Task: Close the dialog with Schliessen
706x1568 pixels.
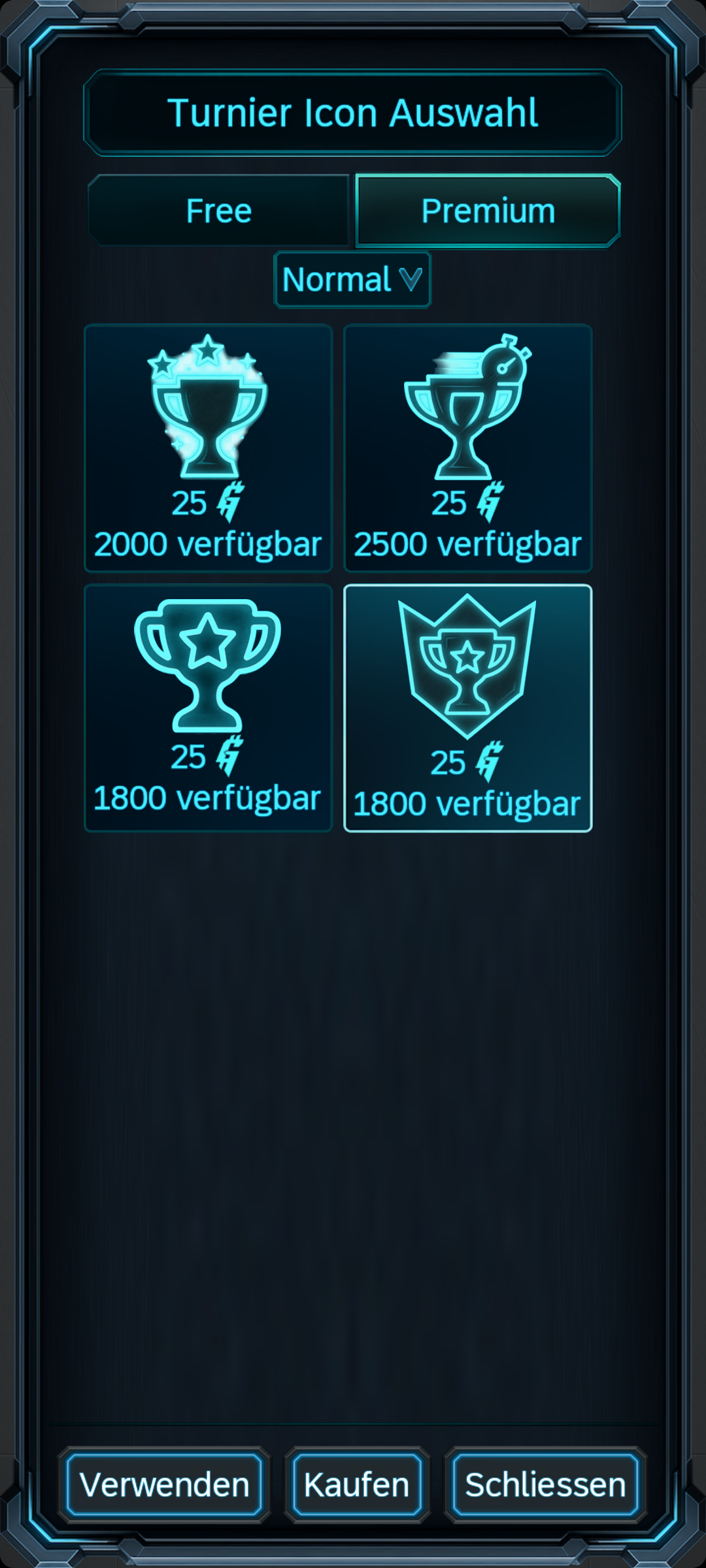Action: (545, 1484)
